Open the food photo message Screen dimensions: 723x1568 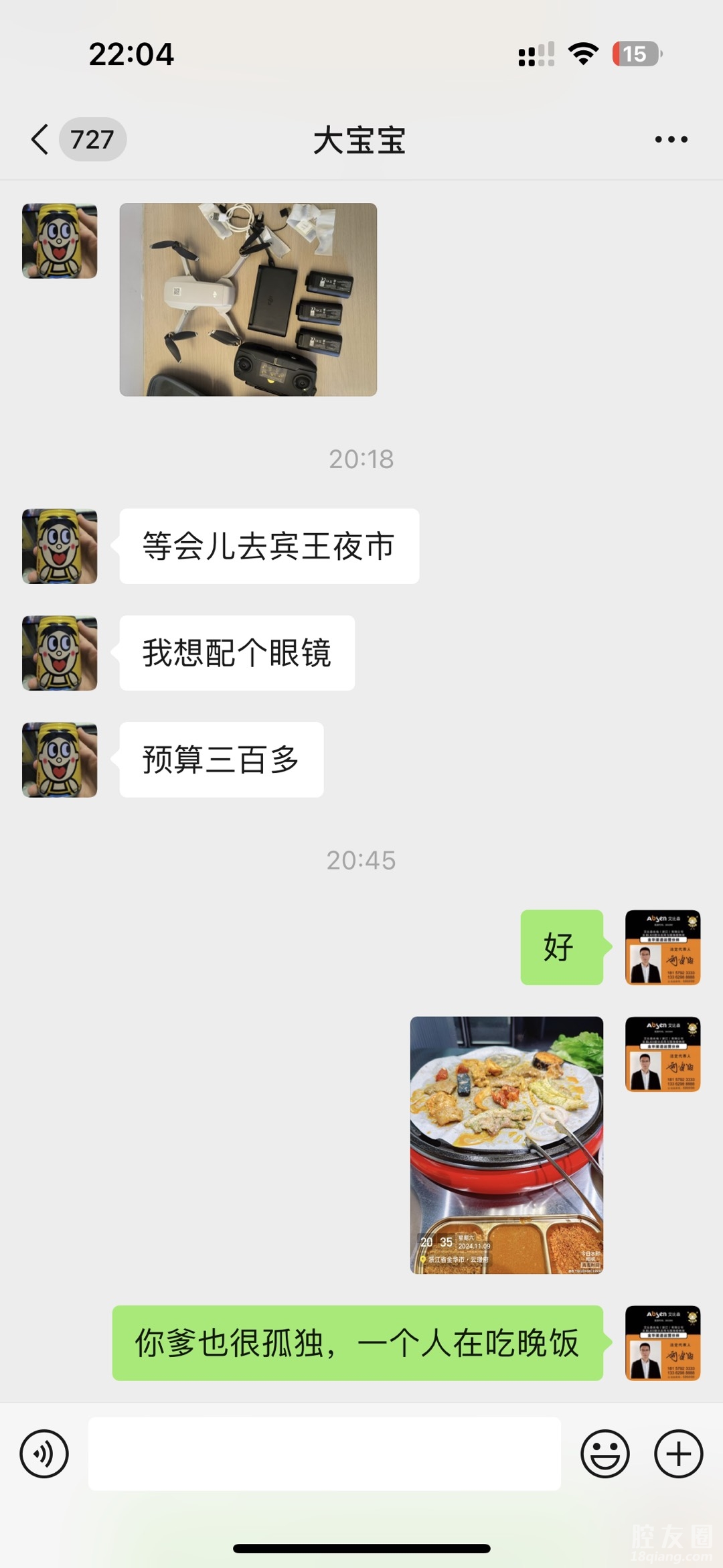[506, 1145]
